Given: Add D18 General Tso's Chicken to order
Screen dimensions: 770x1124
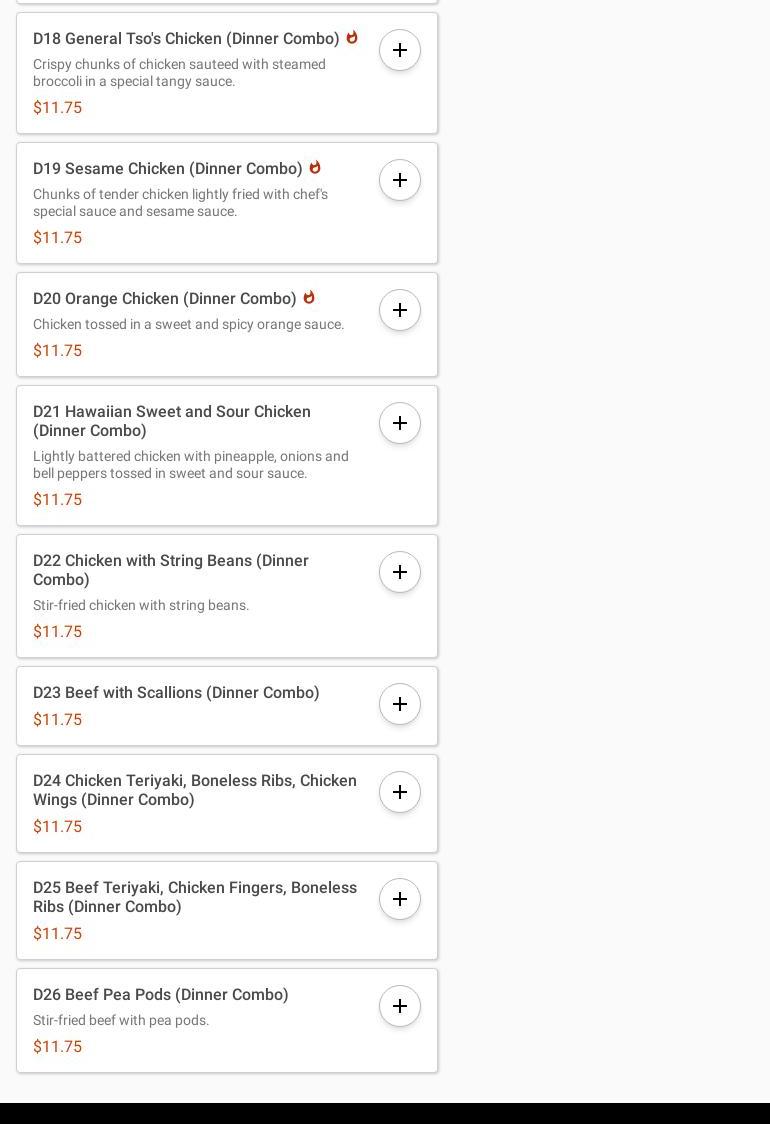Looking at the screenshot, I should pyautogui.click(x=400, y=50).
